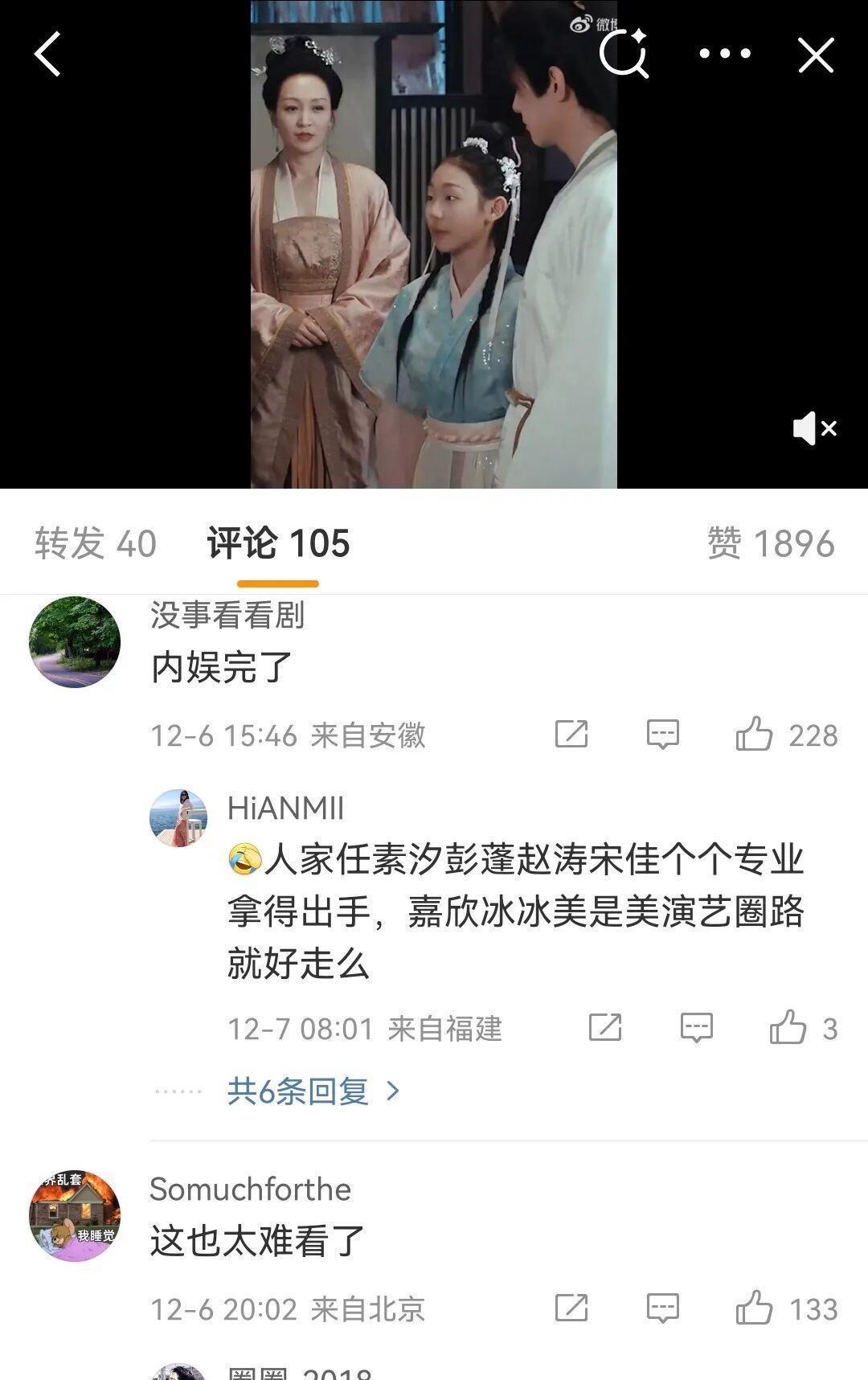
Task: Switch to the 赞 1896 tab
Action: (771, 543)
